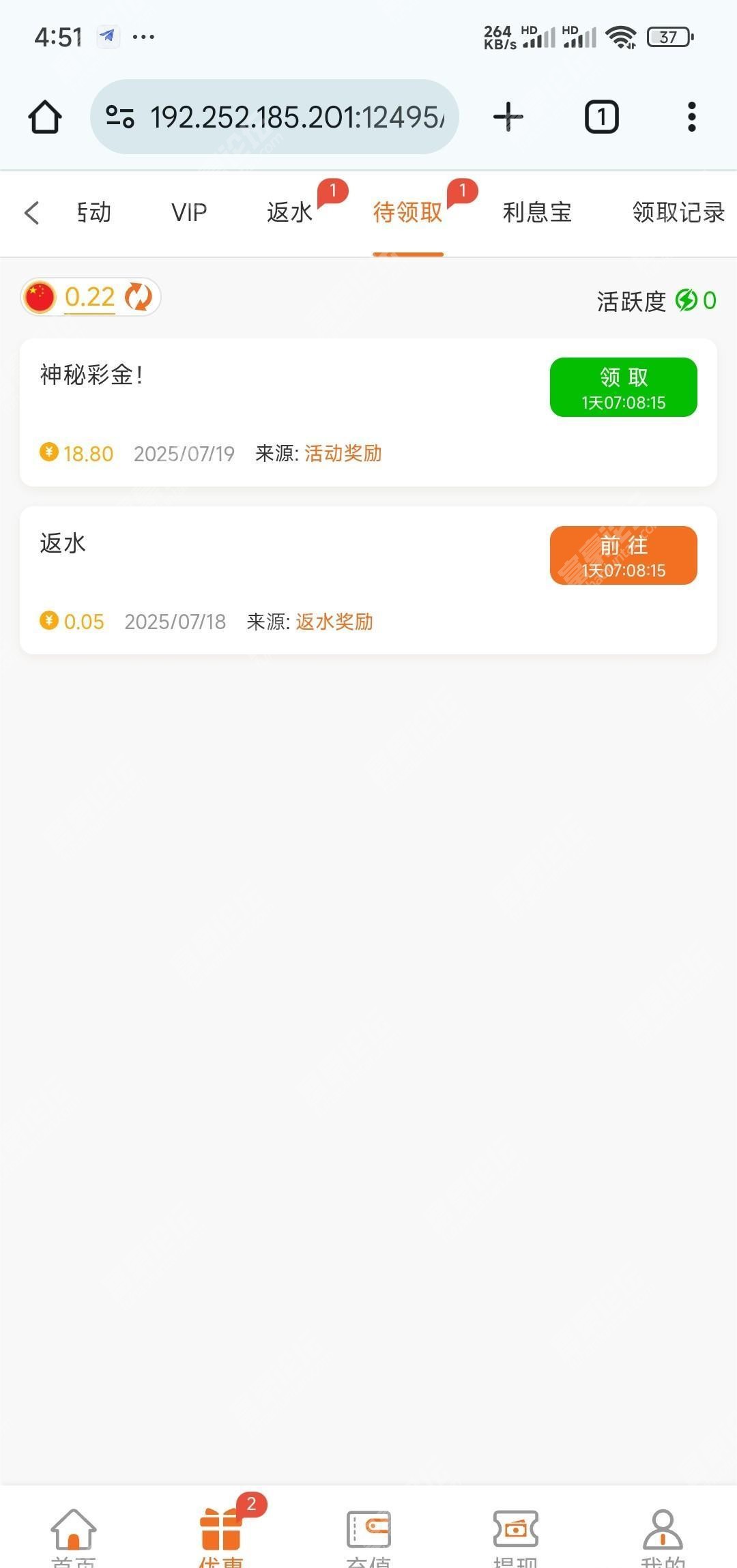The width and height of the screenshot is (737, 1568).
Task: Open the browser tab switcher
Action: (601, 117)
